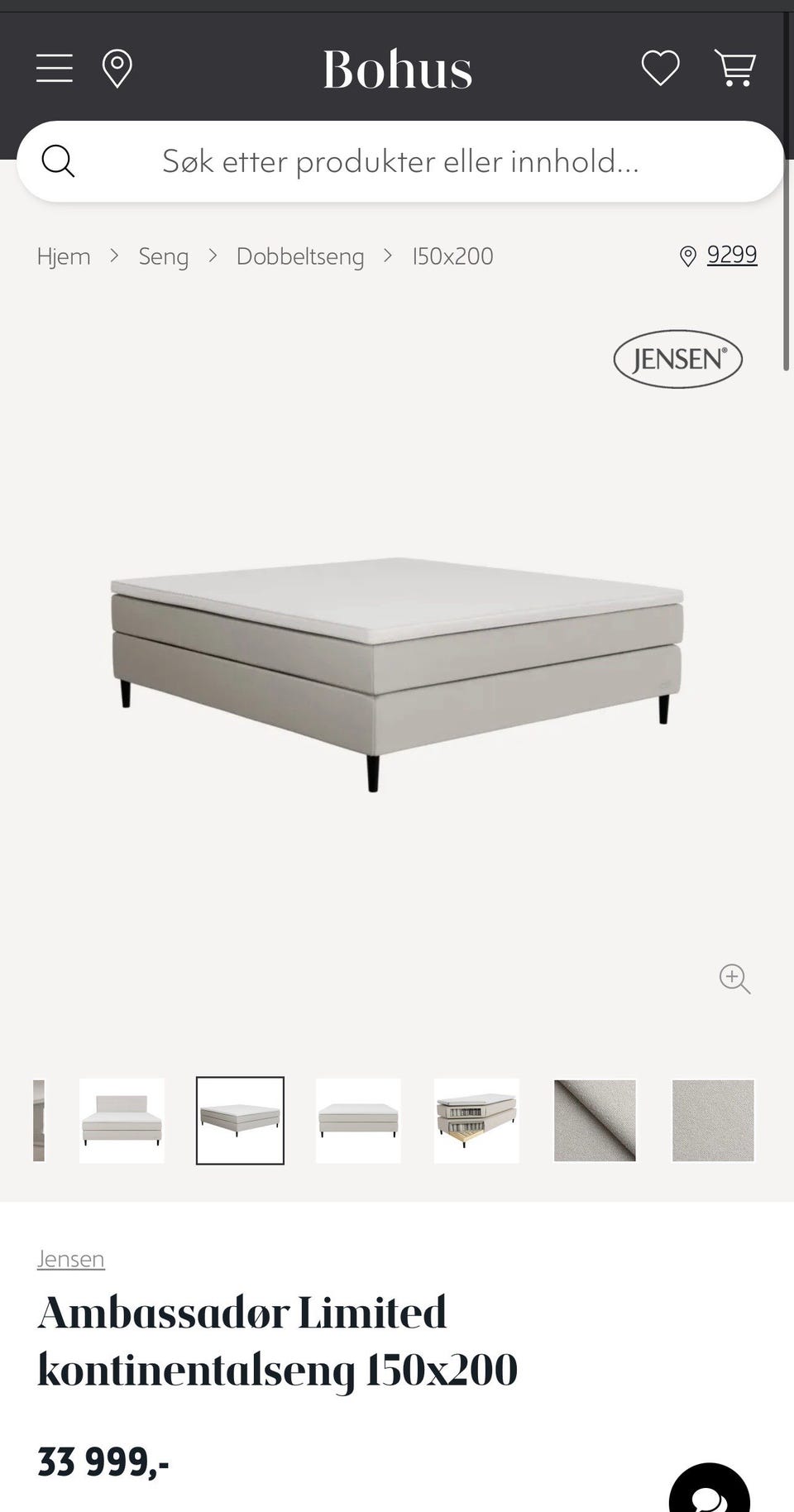Image resolution: width=794 pixels, height=1512 pixels.
Task: Select the bed with headboard thumbnail
Action: pyautogui.click(x=122, y=1121)
